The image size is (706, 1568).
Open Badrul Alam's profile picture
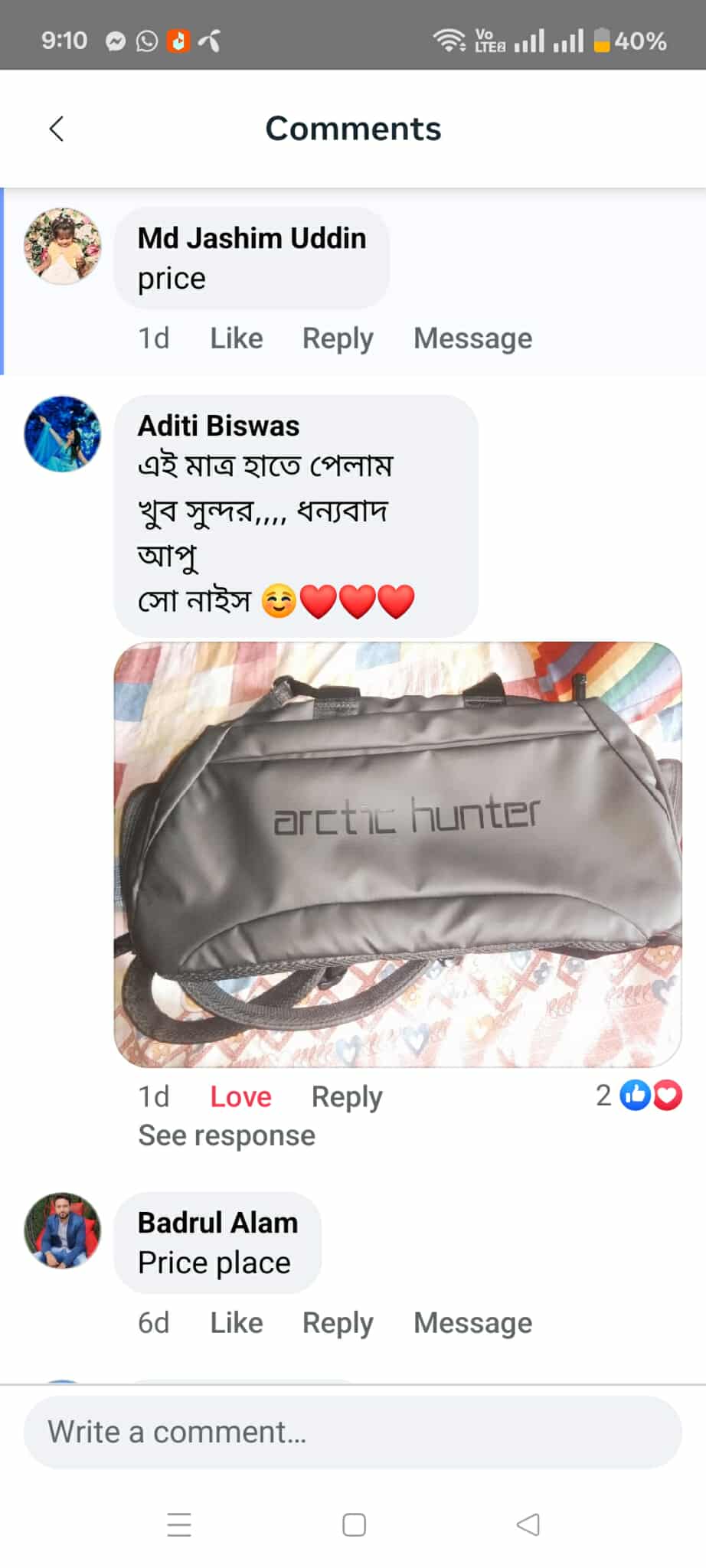pyautogui.click(x=63, y=1230)
